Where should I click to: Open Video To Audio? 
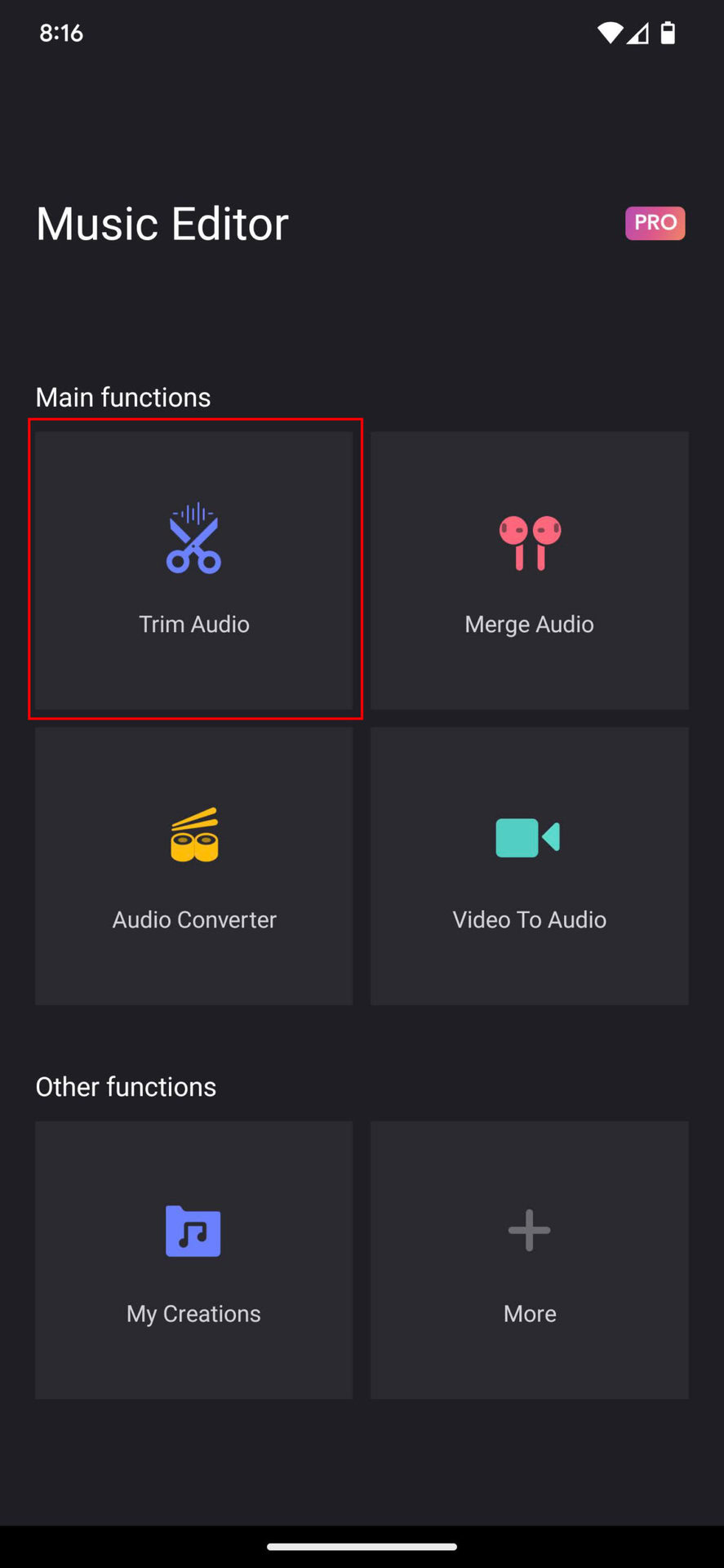[x=529, y=866]
